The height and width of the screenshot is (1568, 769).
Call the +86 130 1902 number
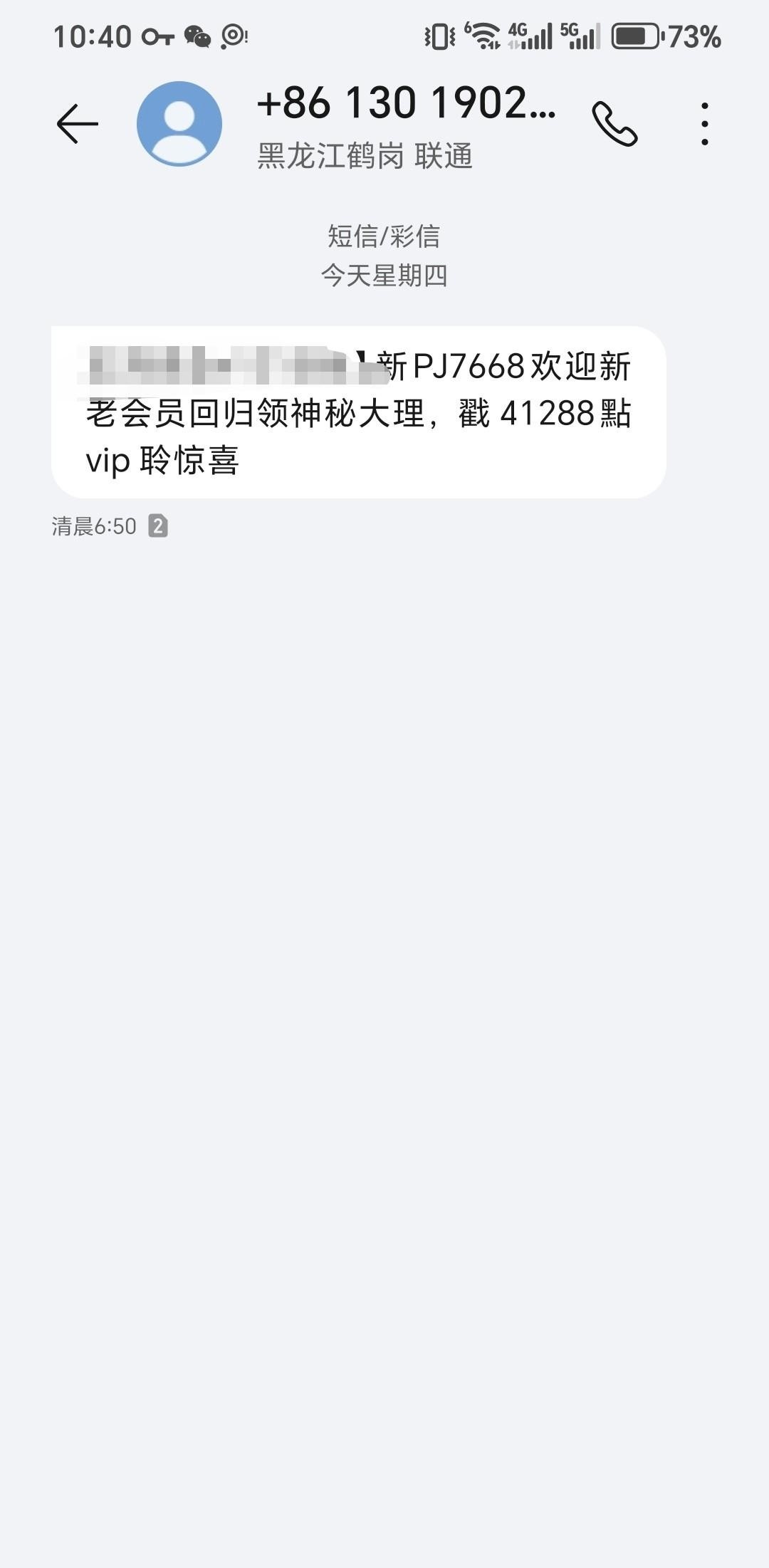[x=614, y=124]
